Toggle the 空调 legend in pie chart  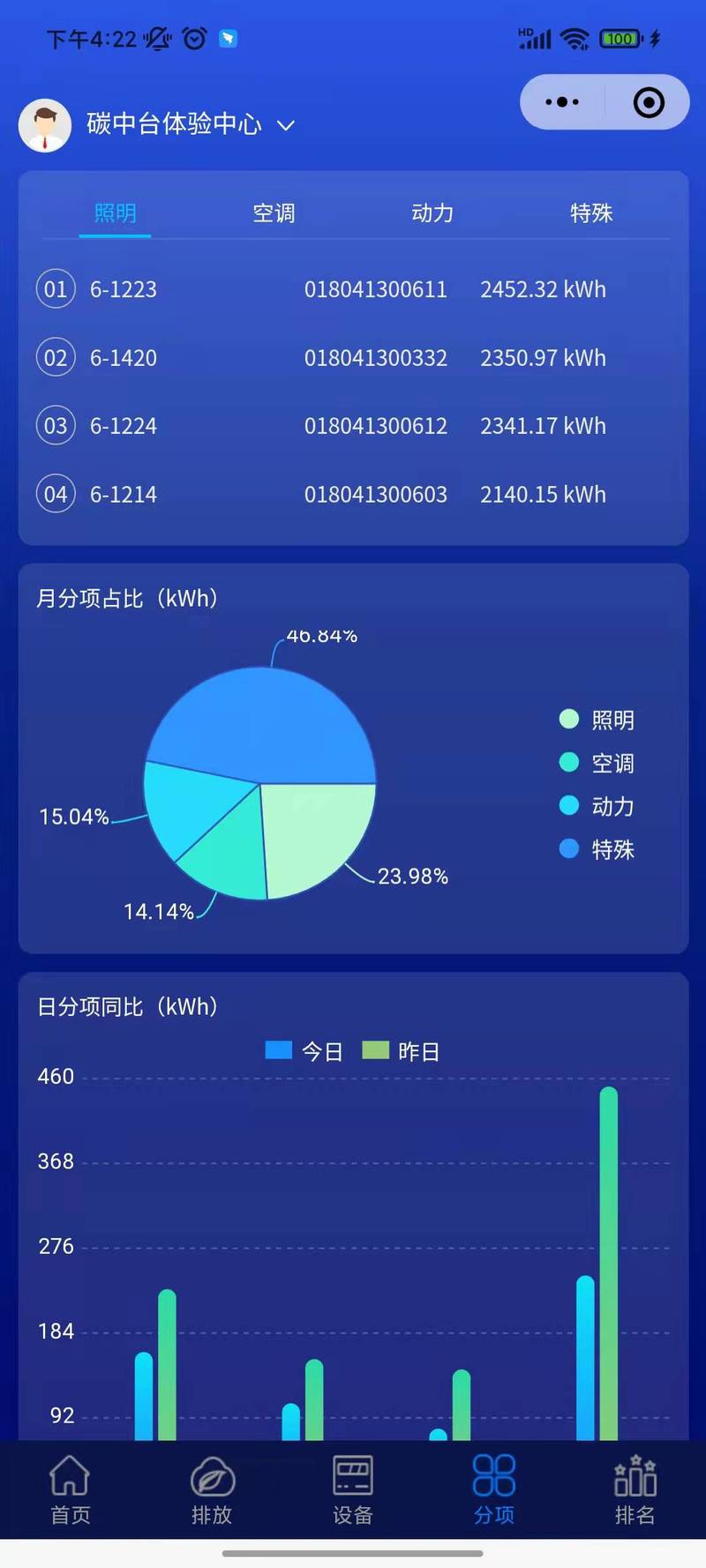point(597,763)
